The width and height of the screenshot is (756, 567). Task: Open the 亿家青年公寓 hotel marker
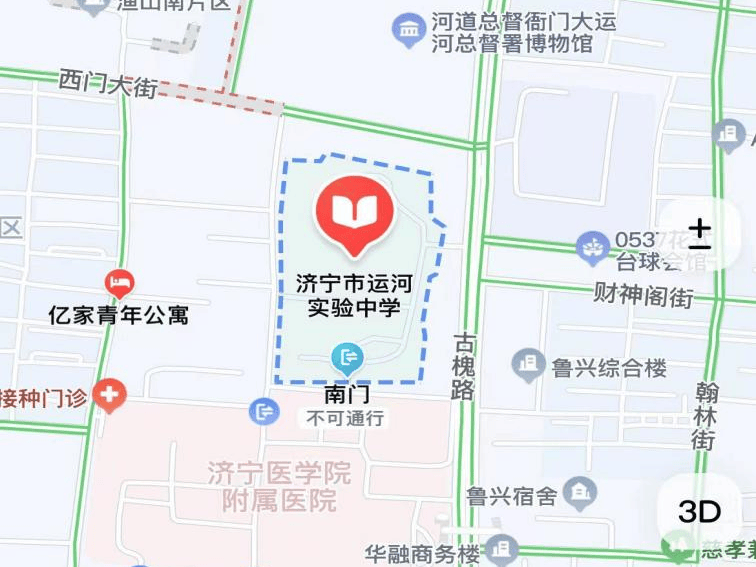point(119,283)
